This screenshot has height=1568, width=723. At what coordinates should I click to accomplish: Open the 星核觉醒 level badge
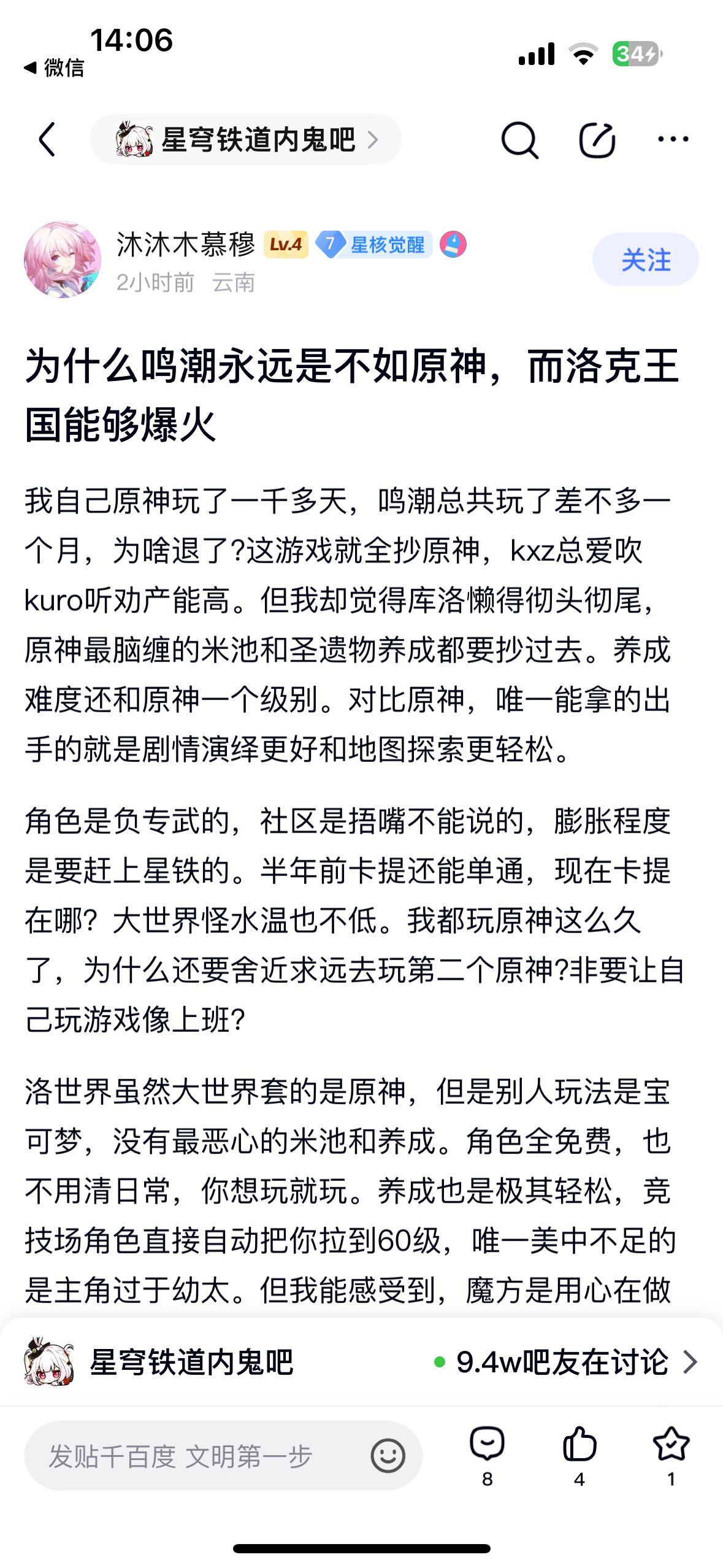pyautogui.click(x=374, y=244)
